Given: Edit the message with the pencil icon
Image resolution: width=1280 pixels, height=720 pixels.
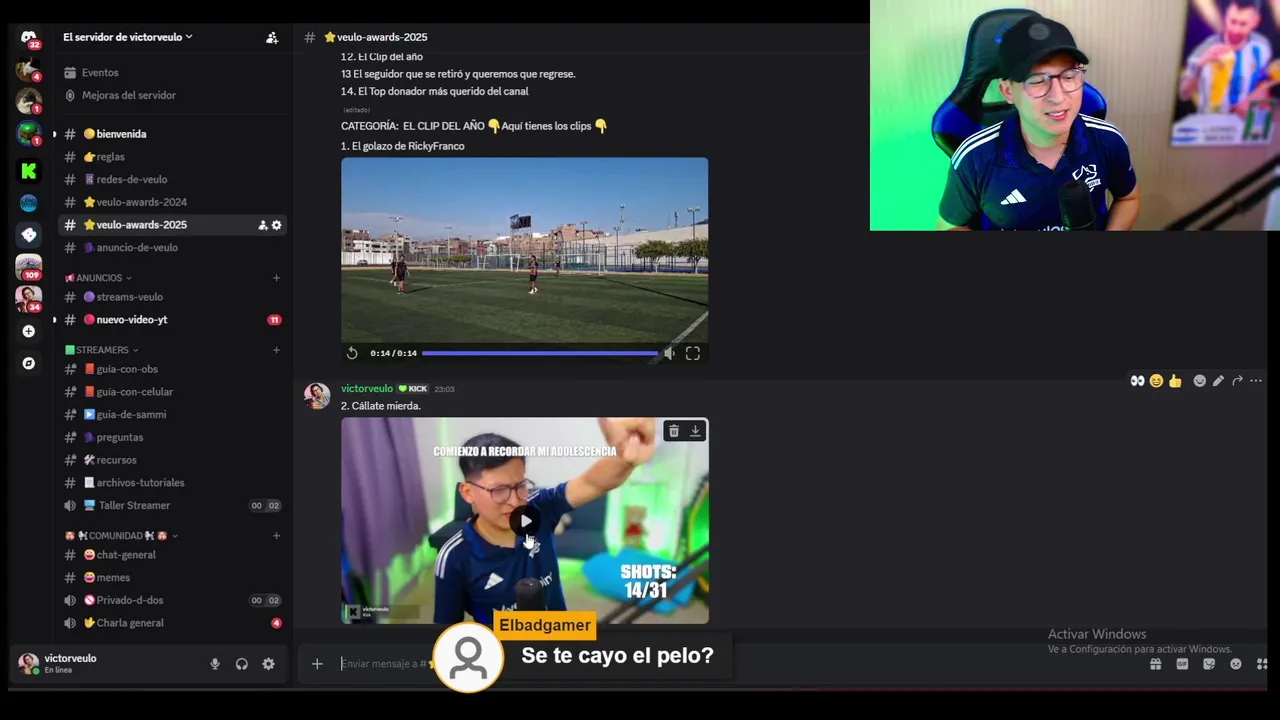Looking at the screenshot, I should point(1218,381).
